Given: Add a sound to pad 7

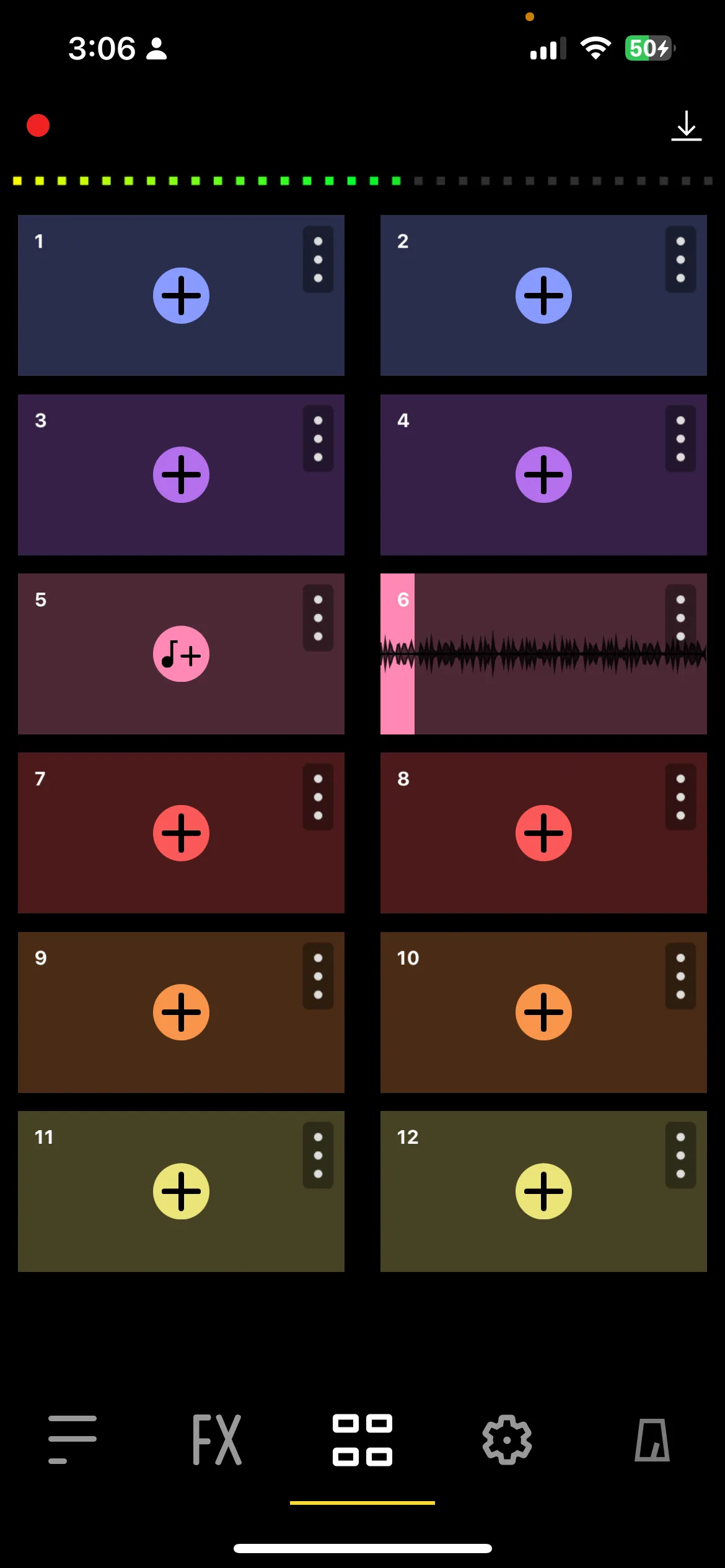Looking at the screenshot, I should (x=181, y=833).
